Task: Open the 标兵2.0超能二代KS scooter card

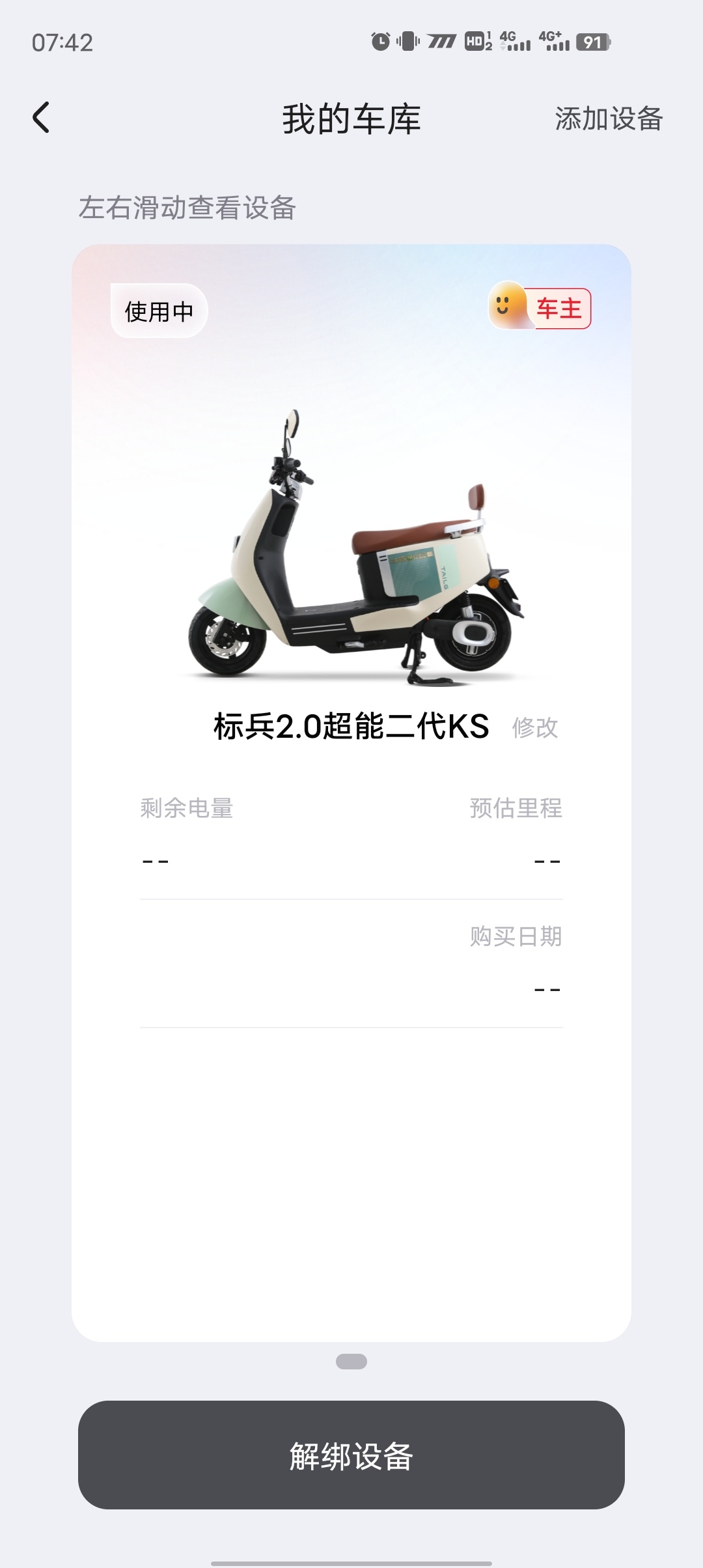Action: [351, 547]
